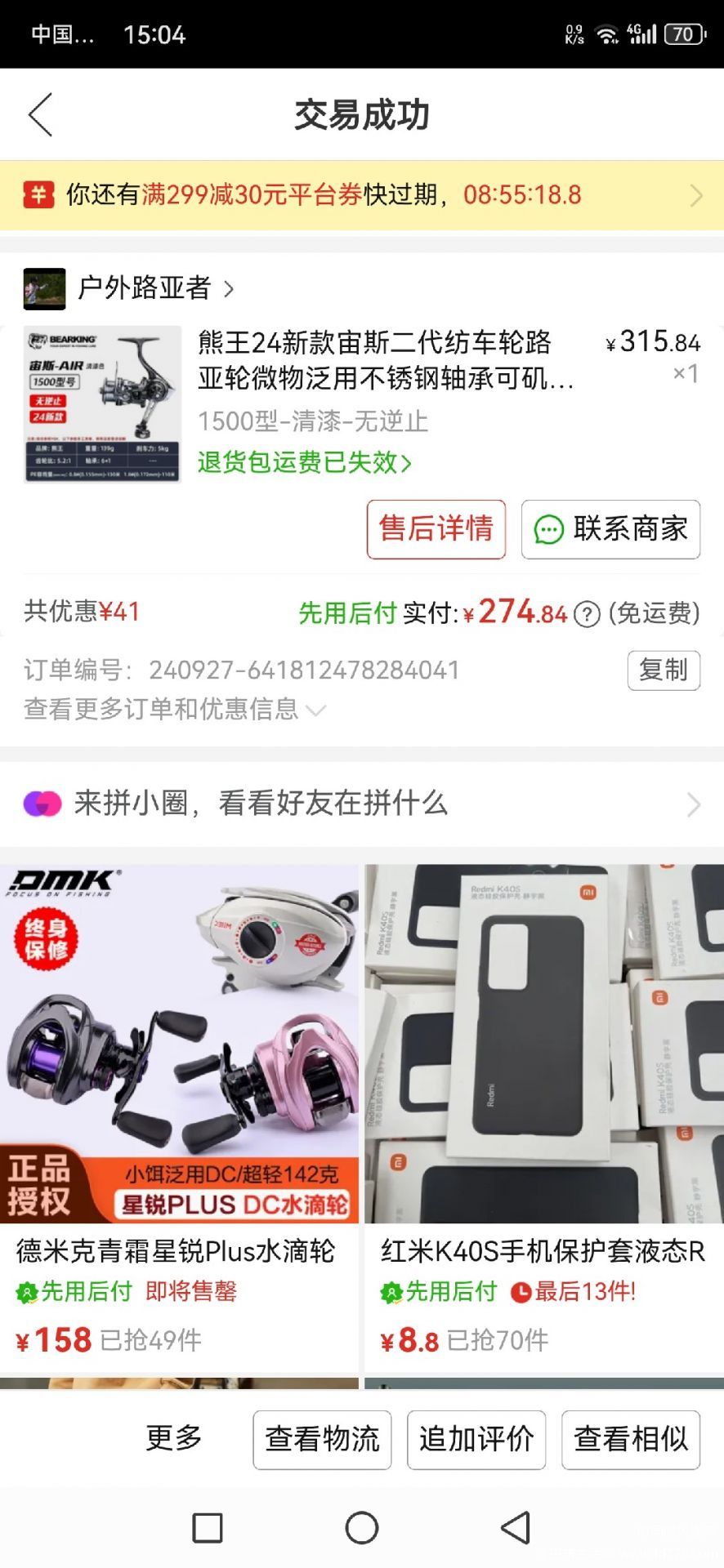Open the 红米K40S手机保护套 product card
724x1568 pixels.
coord(544,1118)
